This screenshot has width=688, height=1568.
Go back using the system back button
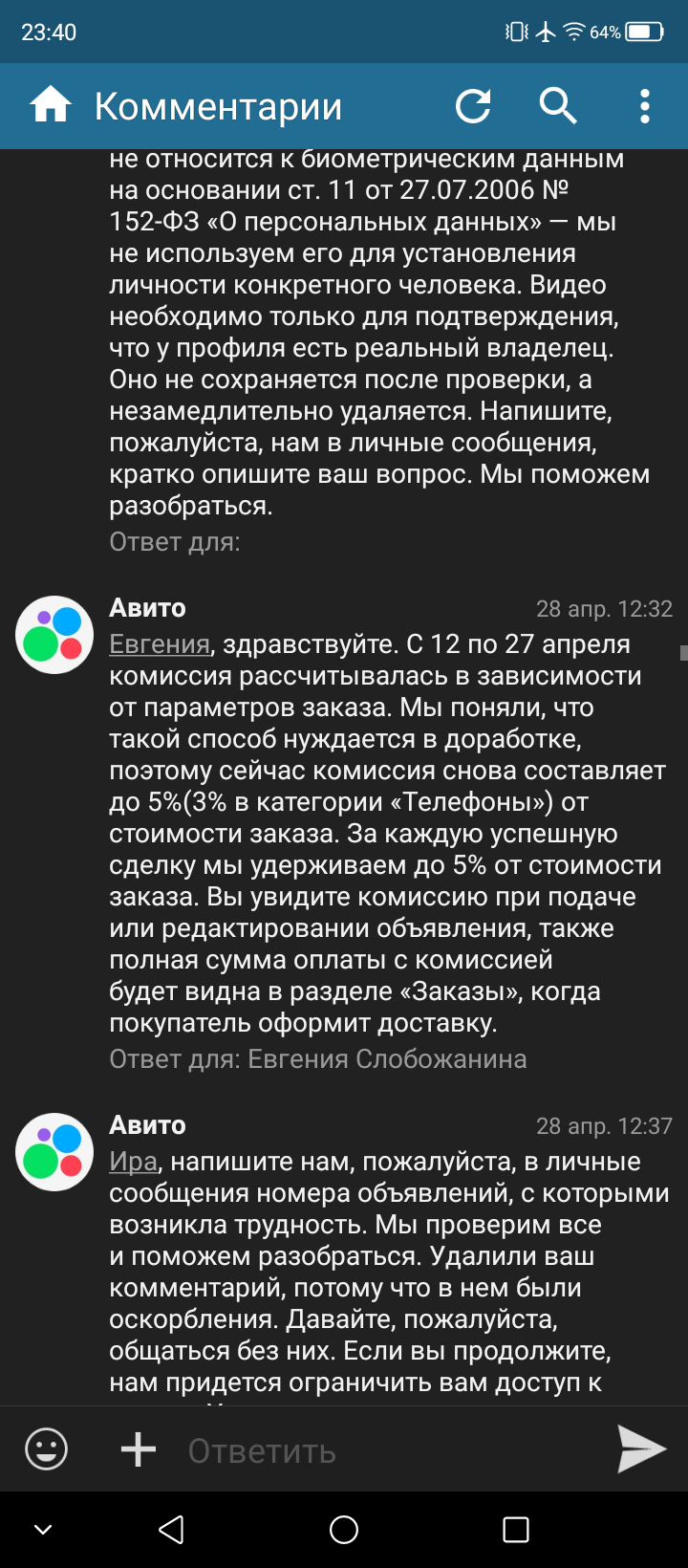(x=172, y=1530)
